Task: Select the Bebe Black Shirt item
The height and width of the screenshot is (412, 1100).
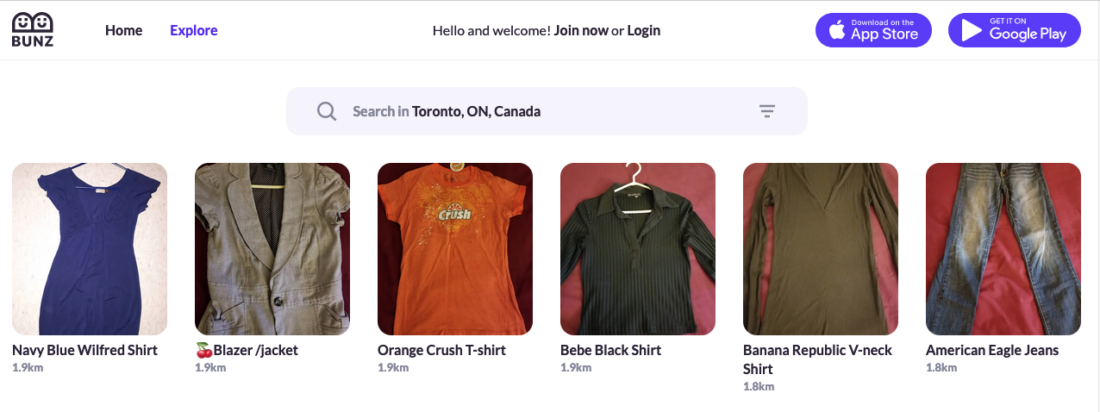Action: point(638,249)
